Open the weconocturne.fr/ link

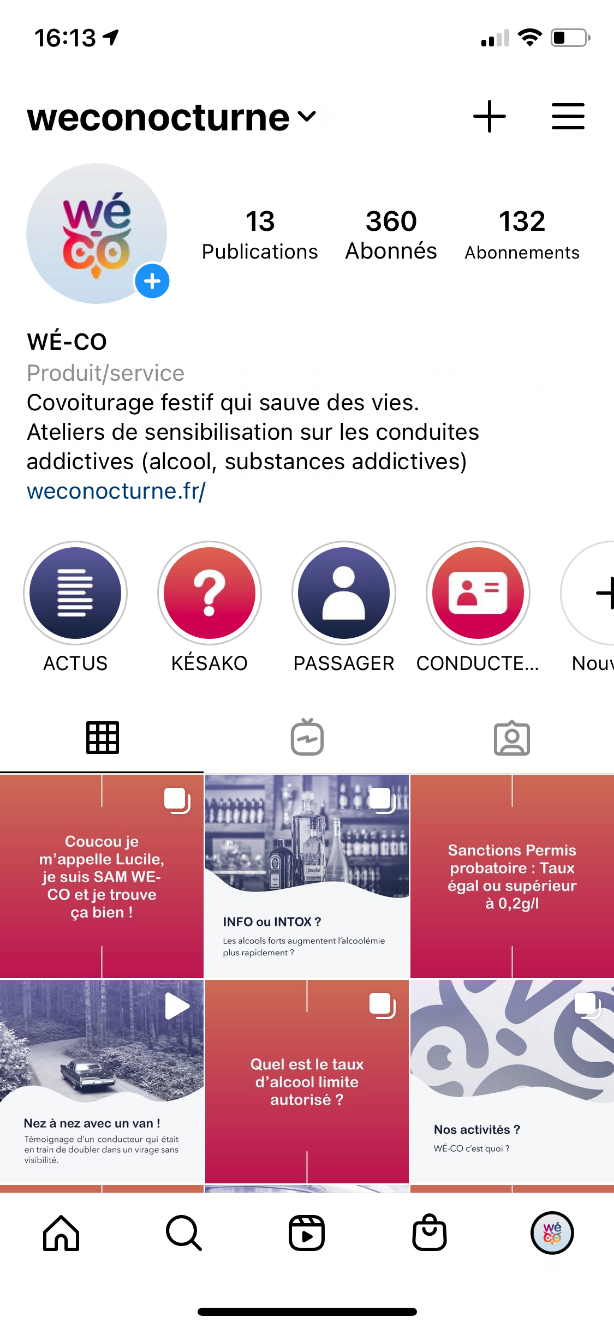(116, 491)
